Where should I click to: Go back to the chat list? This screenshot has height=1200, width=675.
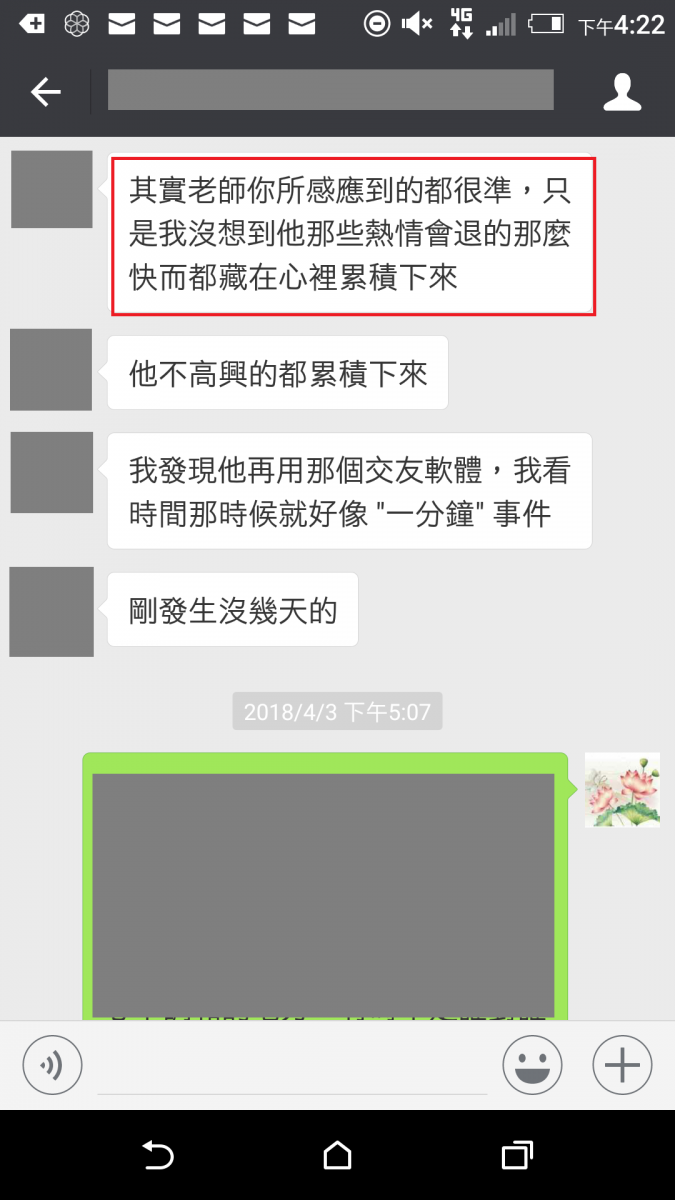(46, 92)
